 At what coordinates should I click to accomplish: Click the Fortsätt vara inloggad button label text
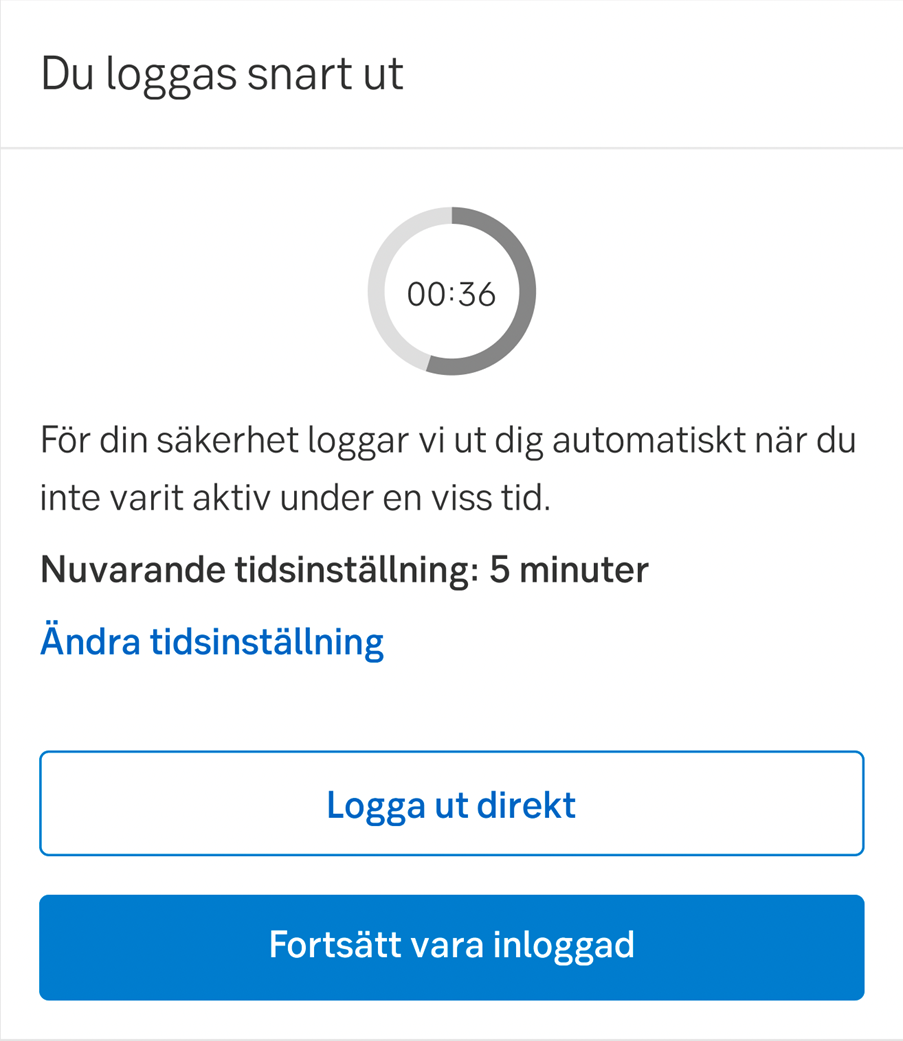(451, 945)
